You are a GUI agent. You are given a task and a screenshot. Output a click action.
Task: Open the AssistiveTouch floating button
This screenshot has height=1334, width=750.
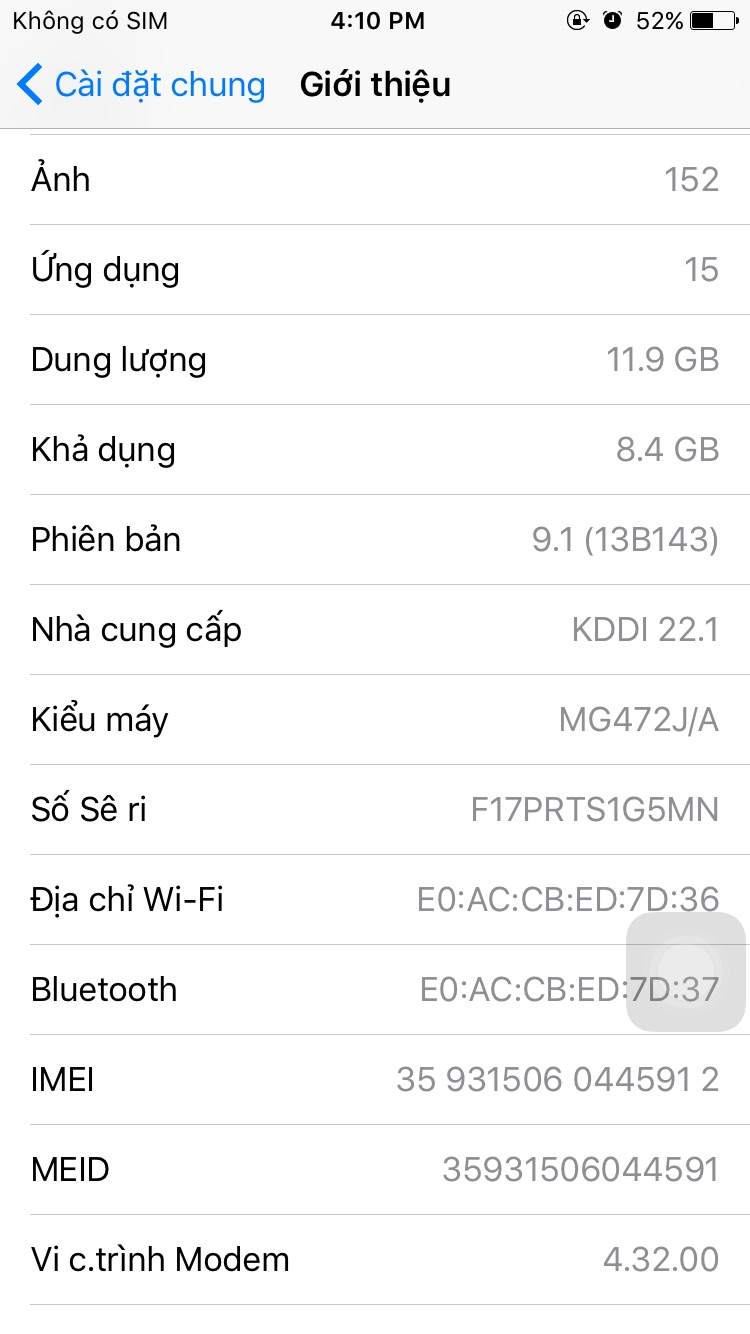(x=686, y=972)
